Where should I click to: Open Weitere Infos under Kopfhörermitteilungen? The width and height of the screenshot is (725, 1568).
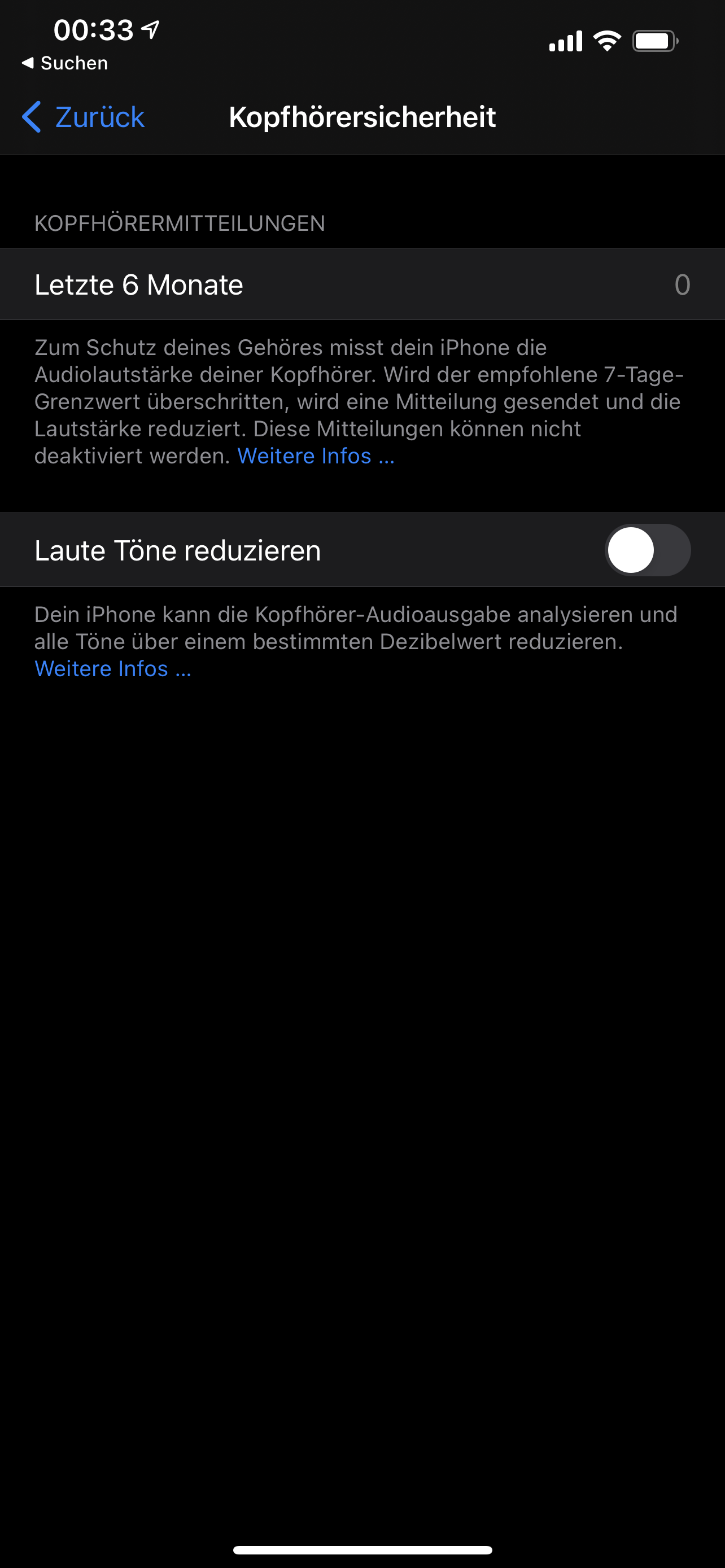point(316,456)
